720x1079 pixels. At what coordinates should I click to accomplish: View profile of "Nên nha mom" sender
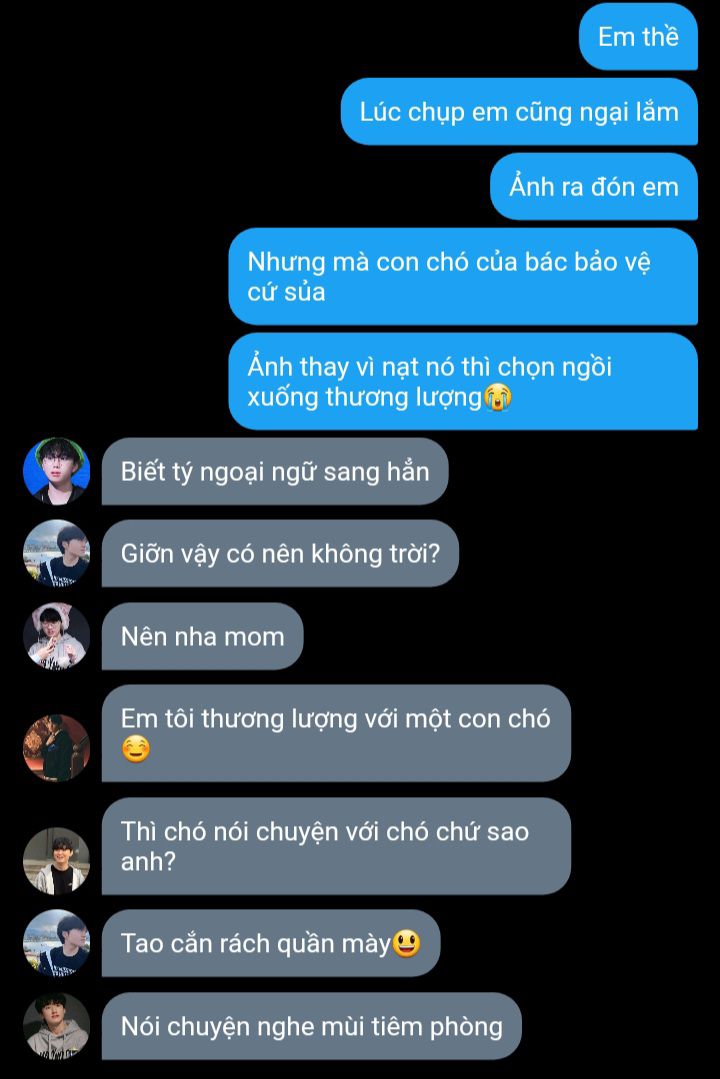[56, 636]
